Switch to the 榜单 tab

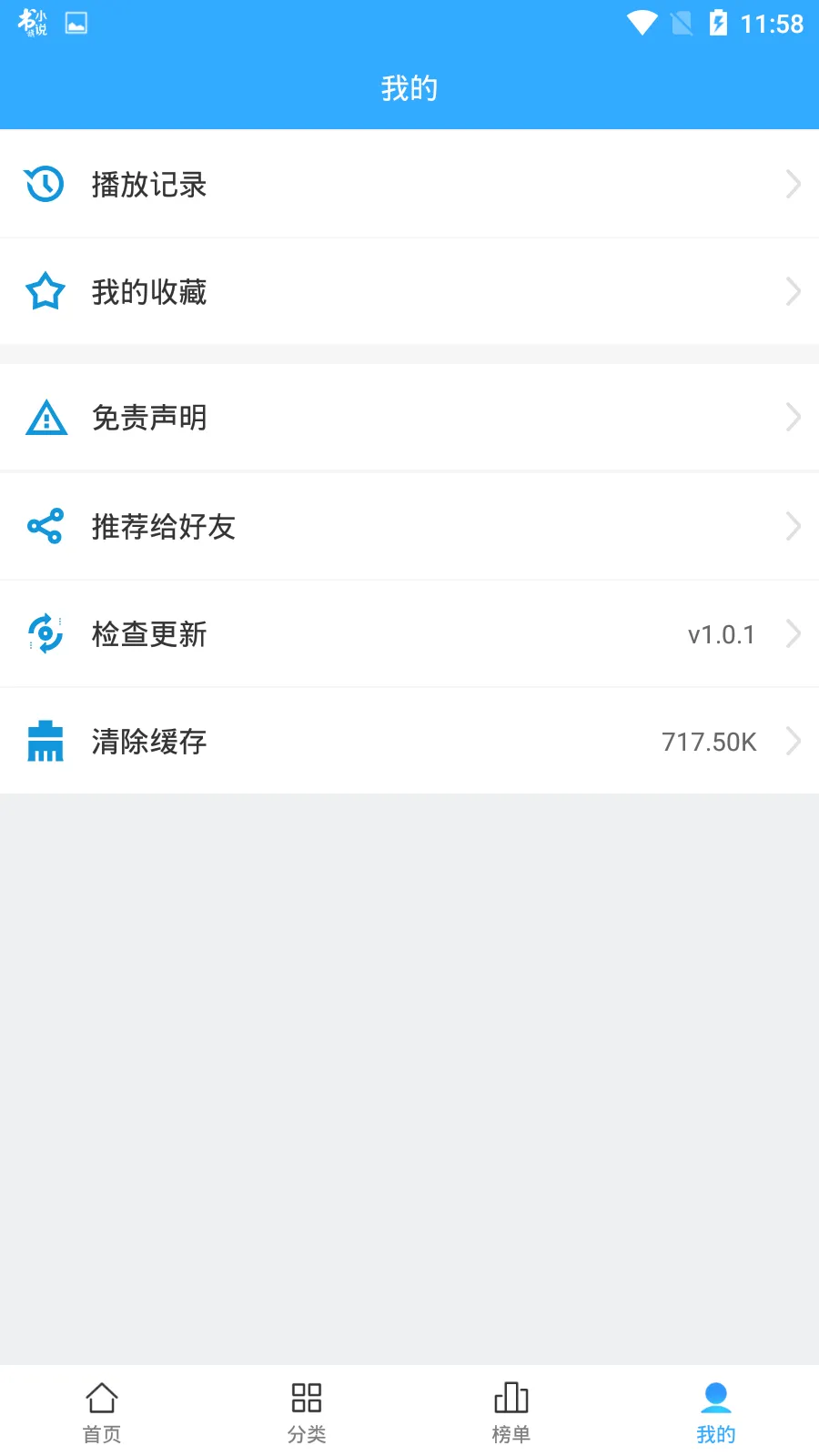(511, 1409)
